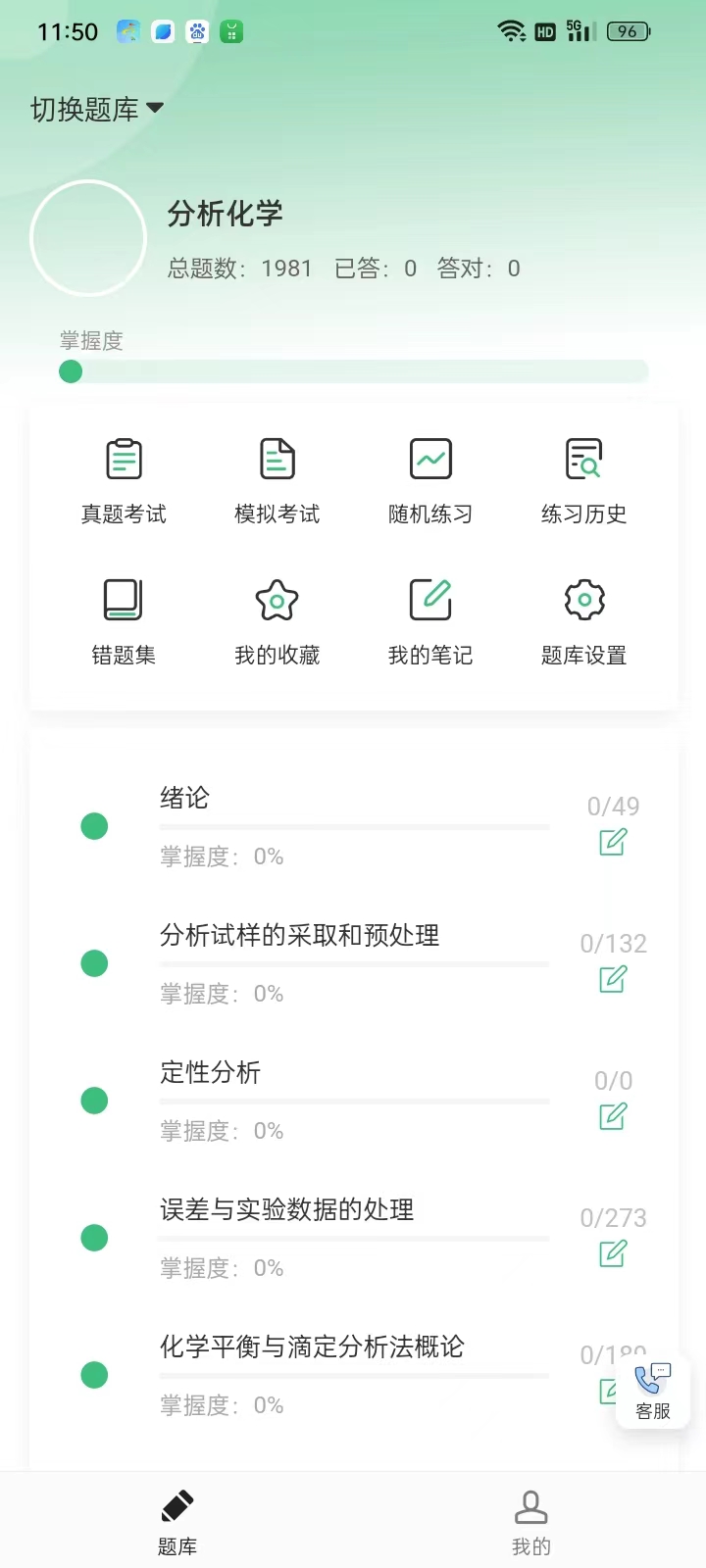The width and height of the screenshot is (706, 1568).
Task: Open 模拟考试
Action: click(x=277, y=480)
